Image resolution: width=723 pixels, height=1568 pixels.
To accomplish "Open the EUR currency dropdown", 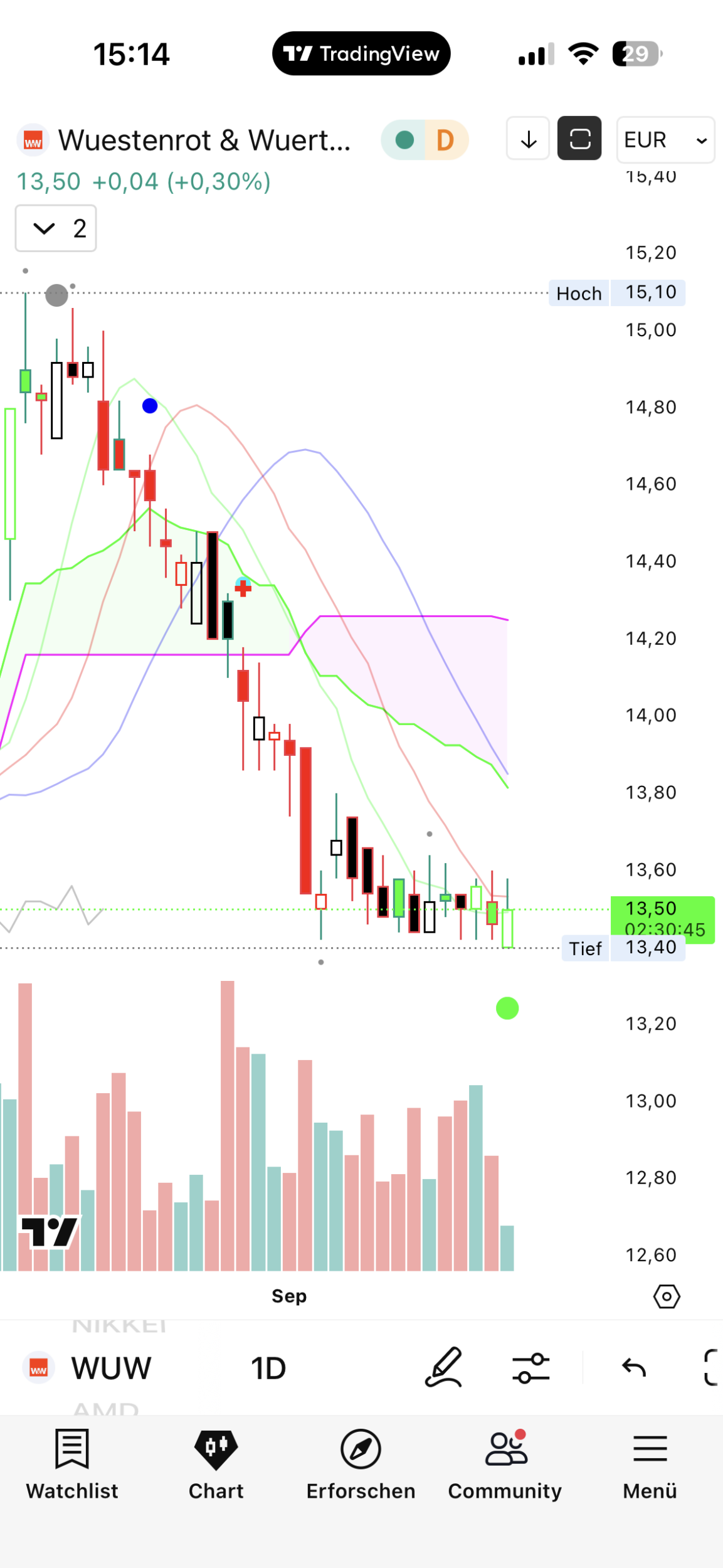I will pyautogui.click(x=665, y=140).
